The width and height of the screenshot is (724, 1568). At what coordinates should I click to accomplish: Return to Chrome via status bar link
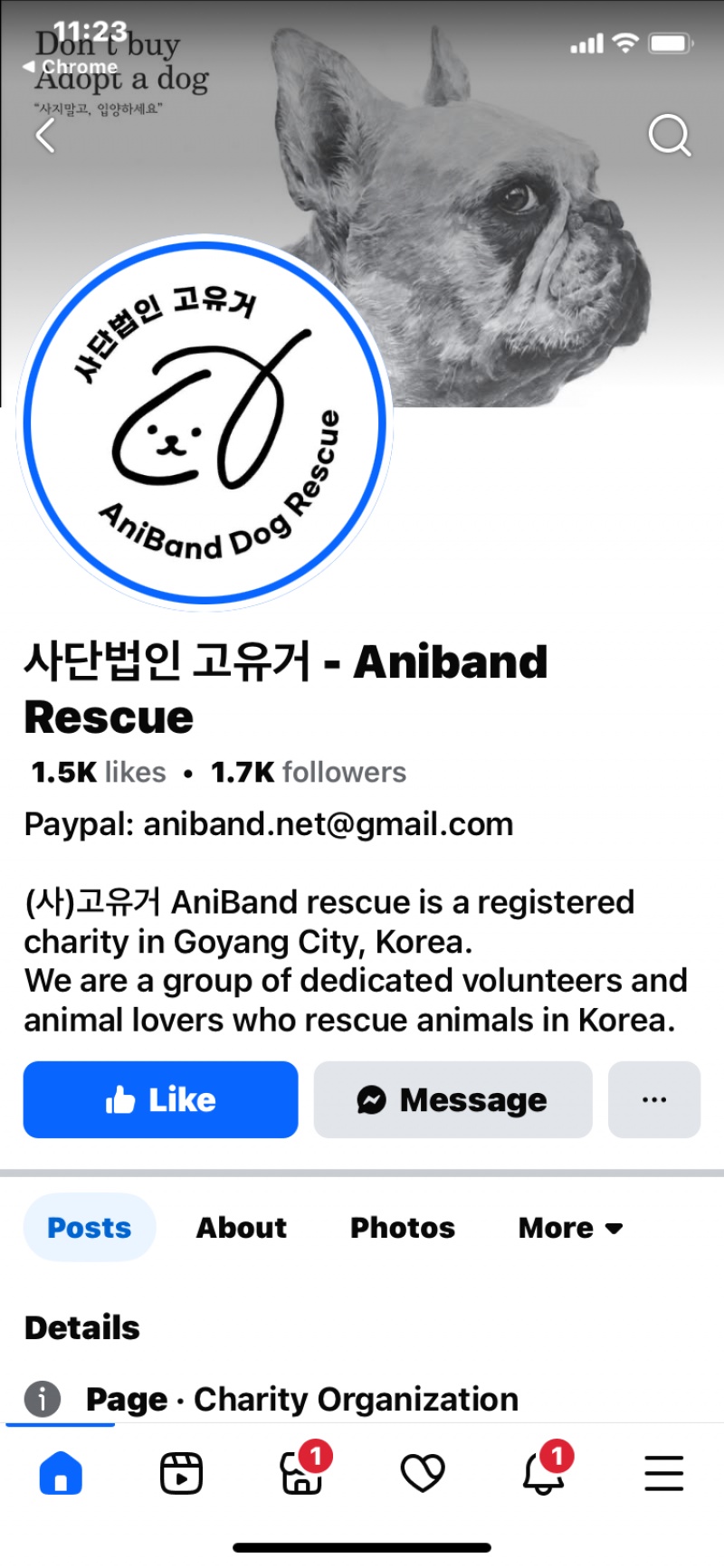click(x=71, y=67)
